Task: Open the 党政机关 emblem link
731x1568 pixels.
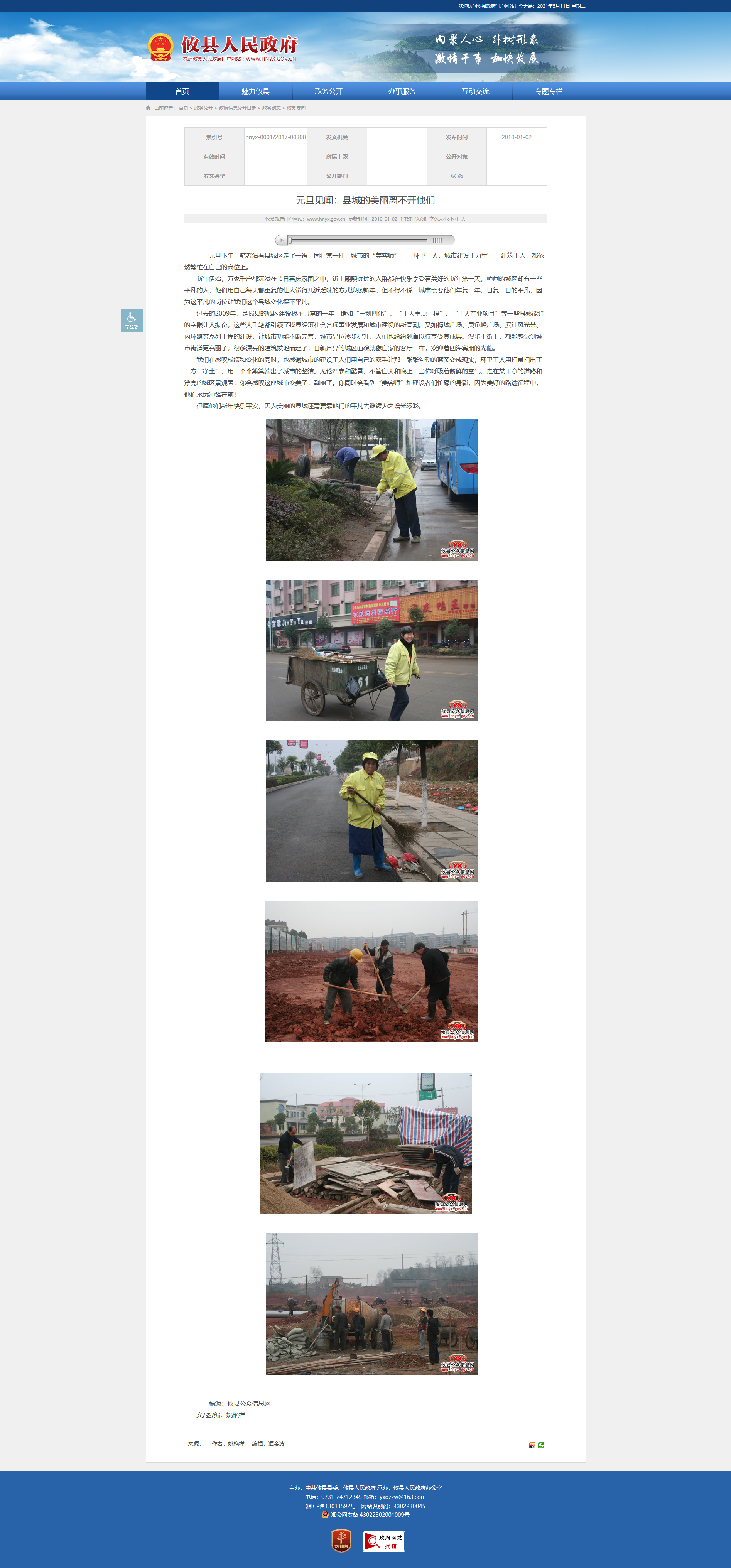Action: tap(341, 1541)
